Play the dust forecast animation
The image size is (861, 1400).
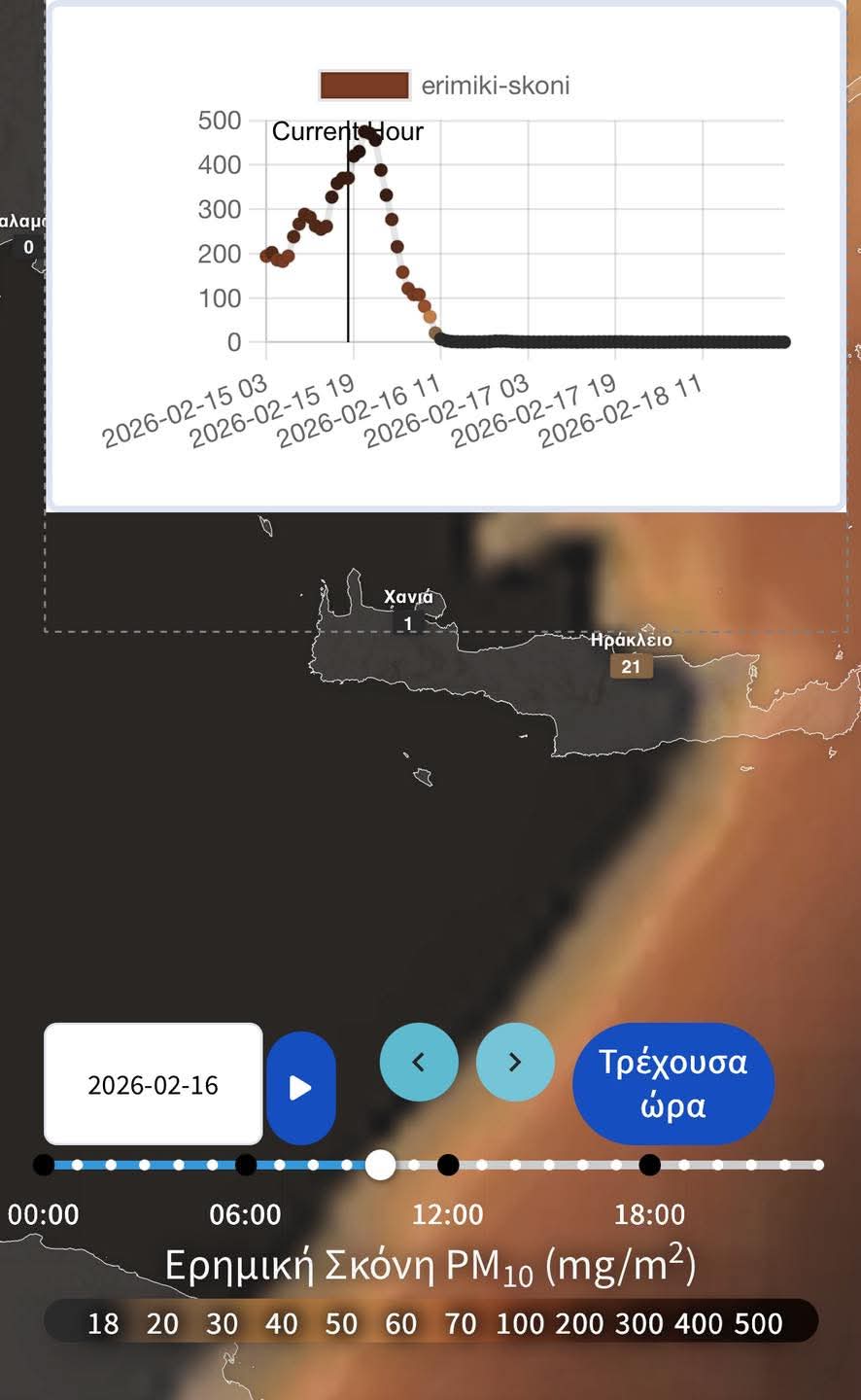301,1087
